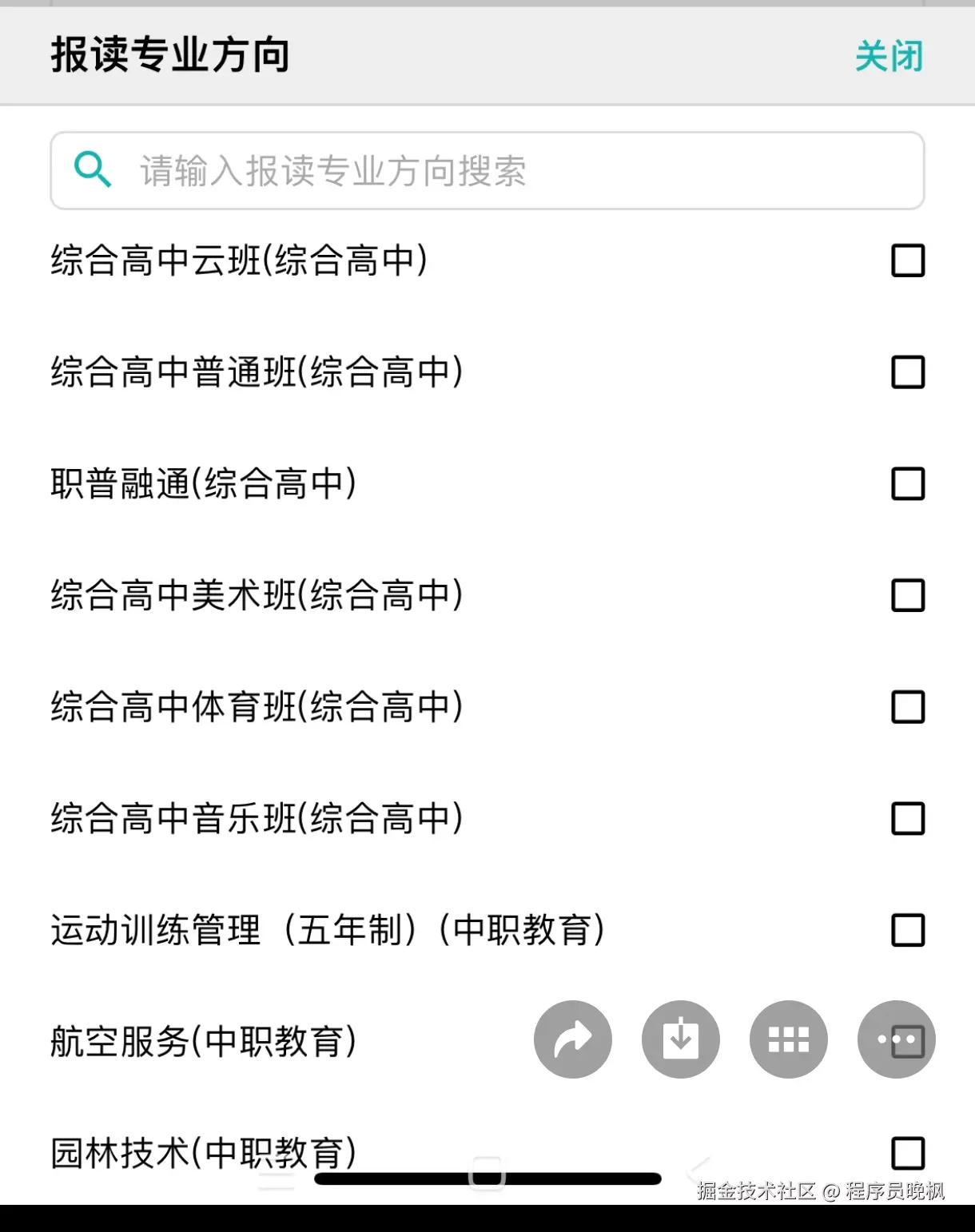
Task: Open the grid apps icon
Action: tap(788, 1039)
